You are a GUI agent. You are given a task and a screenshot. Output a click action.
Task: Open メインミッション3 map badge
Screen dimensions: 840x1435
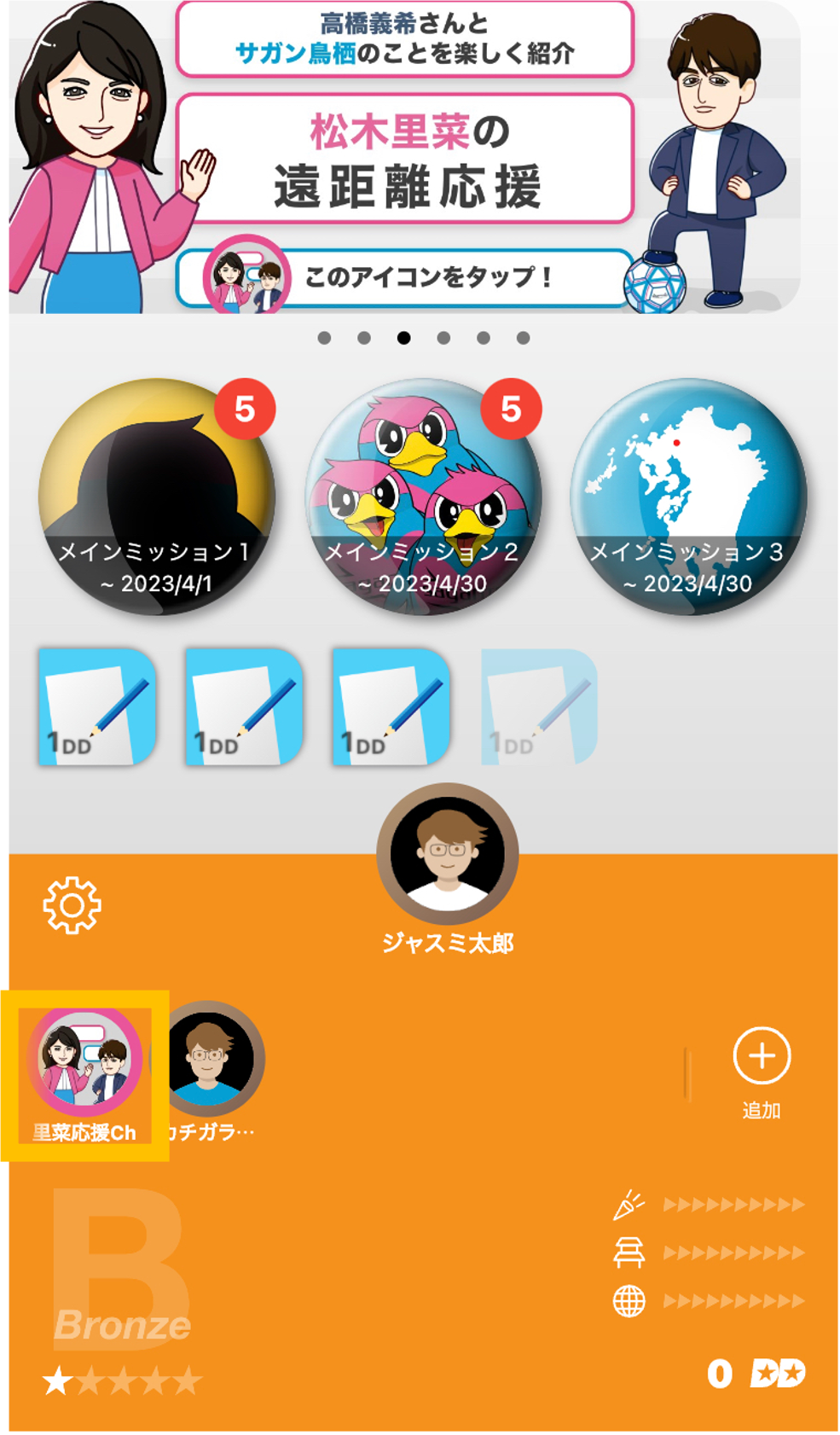pyautogui.click(x=688, y=497)
